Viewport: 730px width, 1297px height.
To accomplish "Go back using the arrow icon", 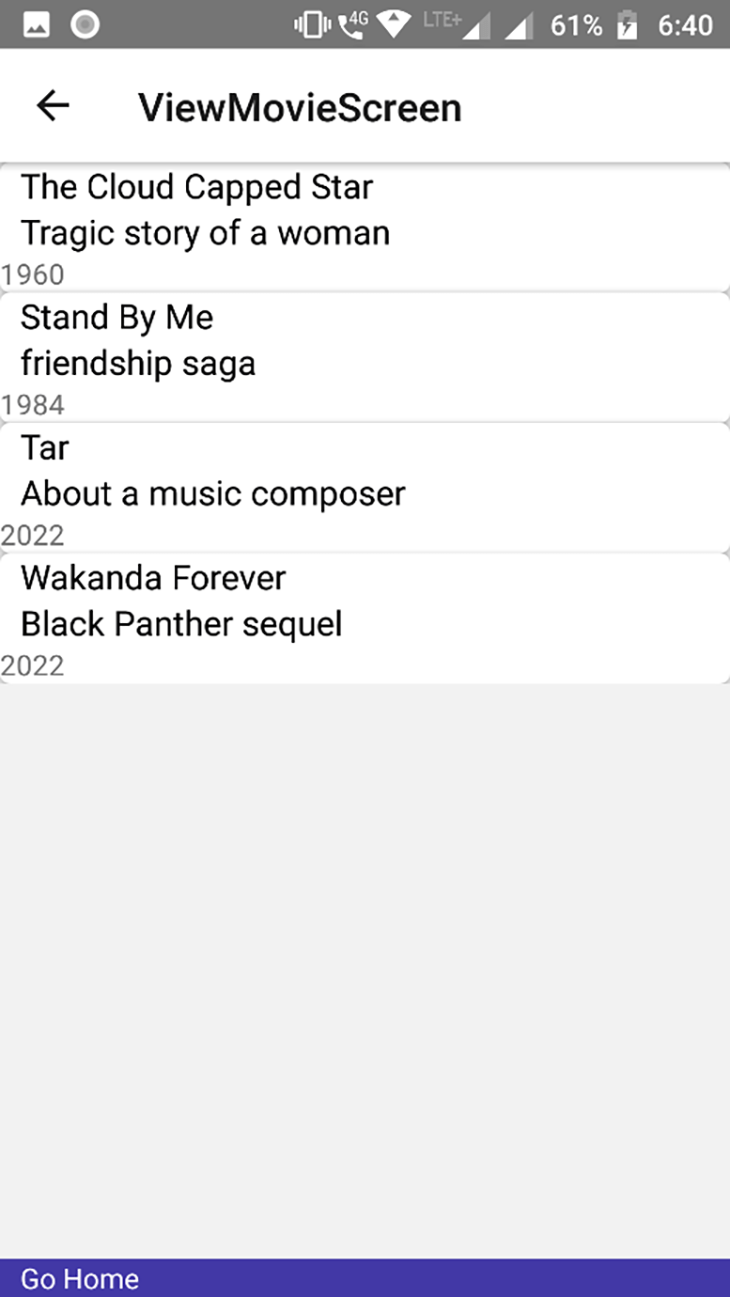I will point(53,106).
